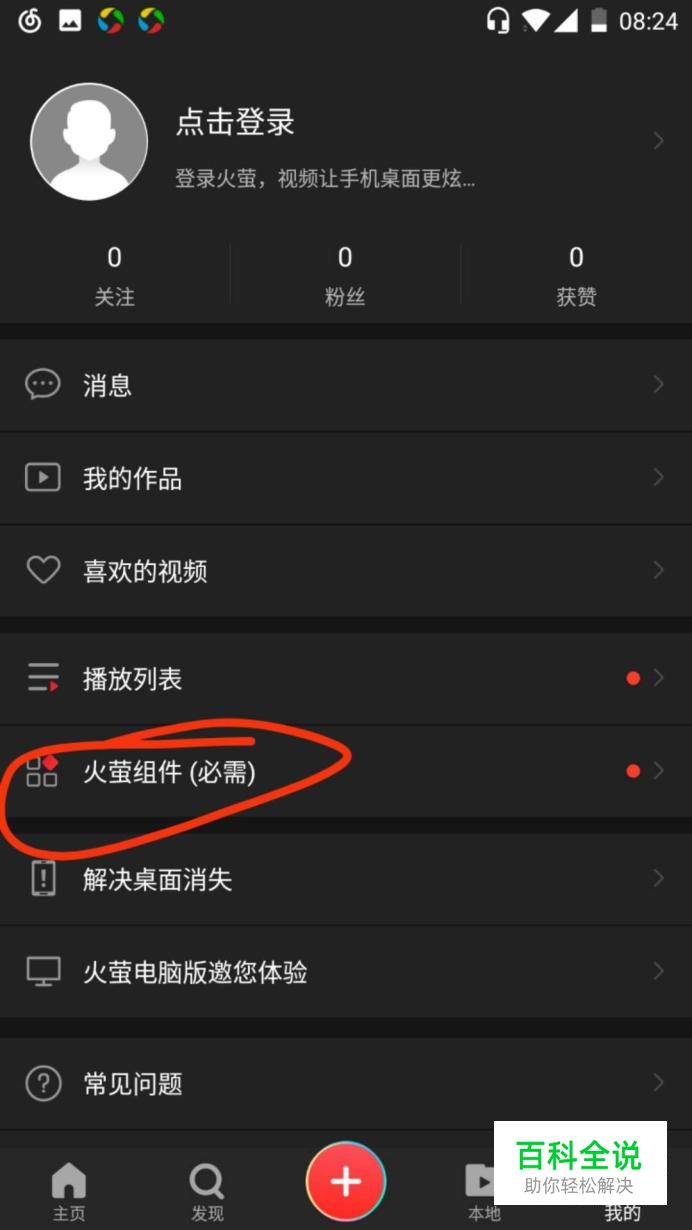Image resolution: width=692 pixels, height=1230 pixels.
Task: Open the 消息 messages row
Action: click(x=345, y=385)
